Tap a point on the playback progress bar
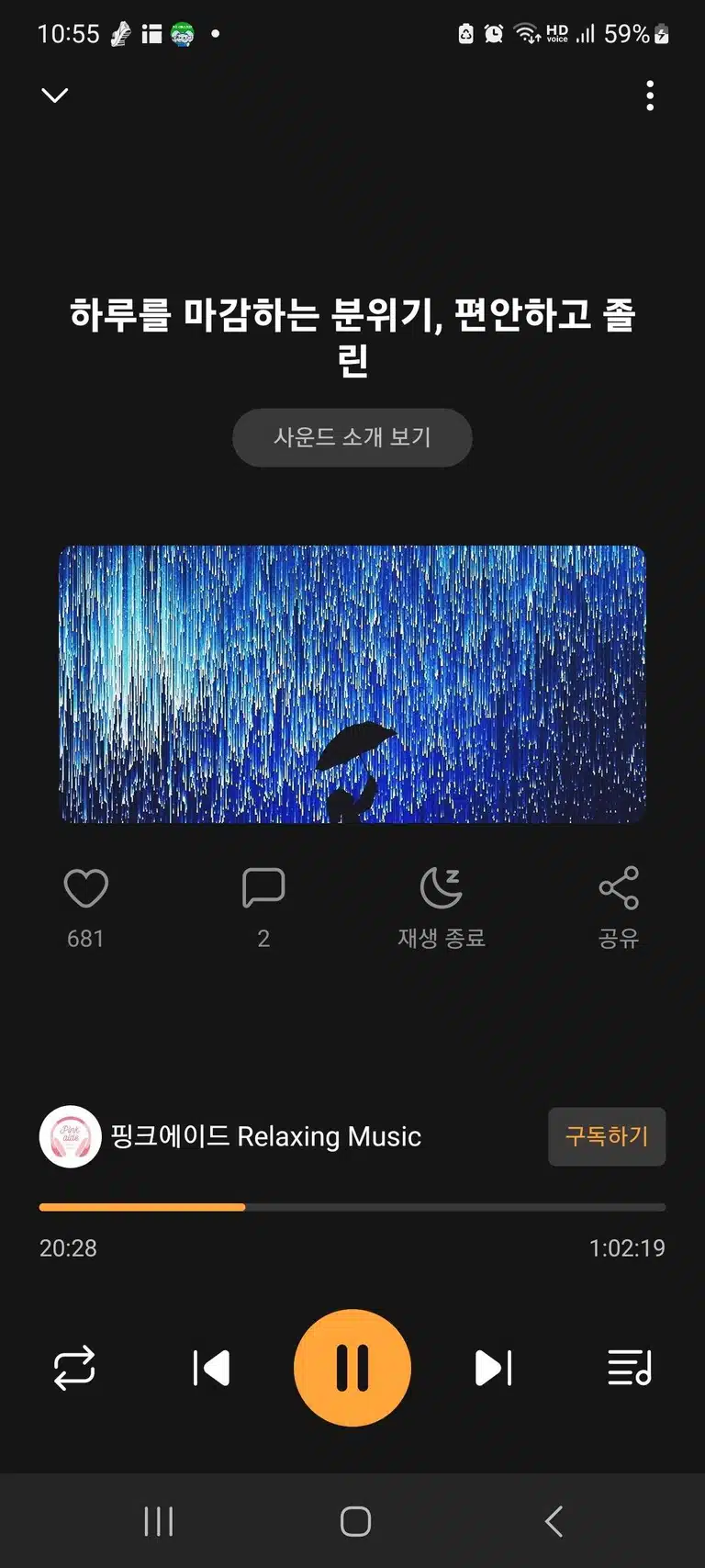The image size is (705, 1568). point(352,1207)
